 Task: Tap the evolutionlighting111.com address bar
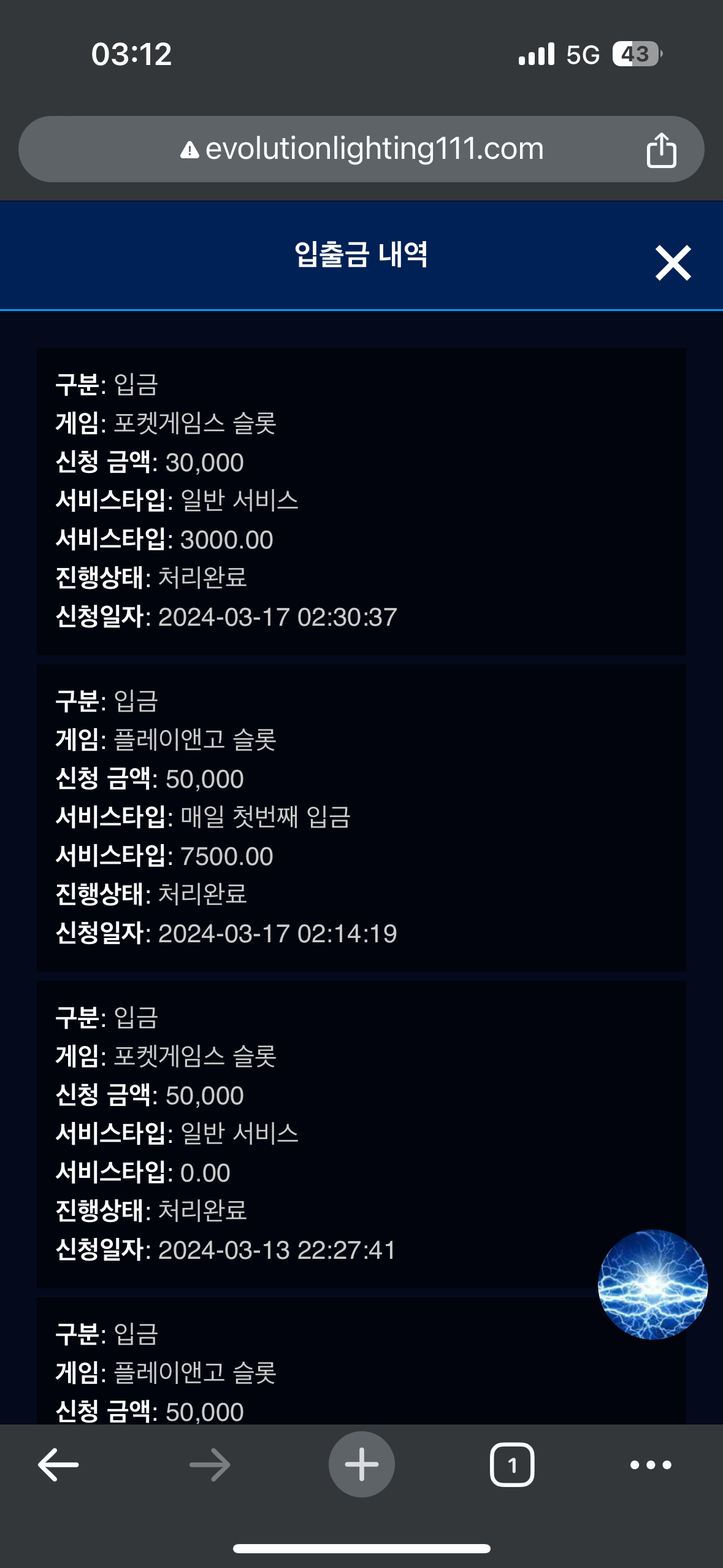(x=361, y=149)
